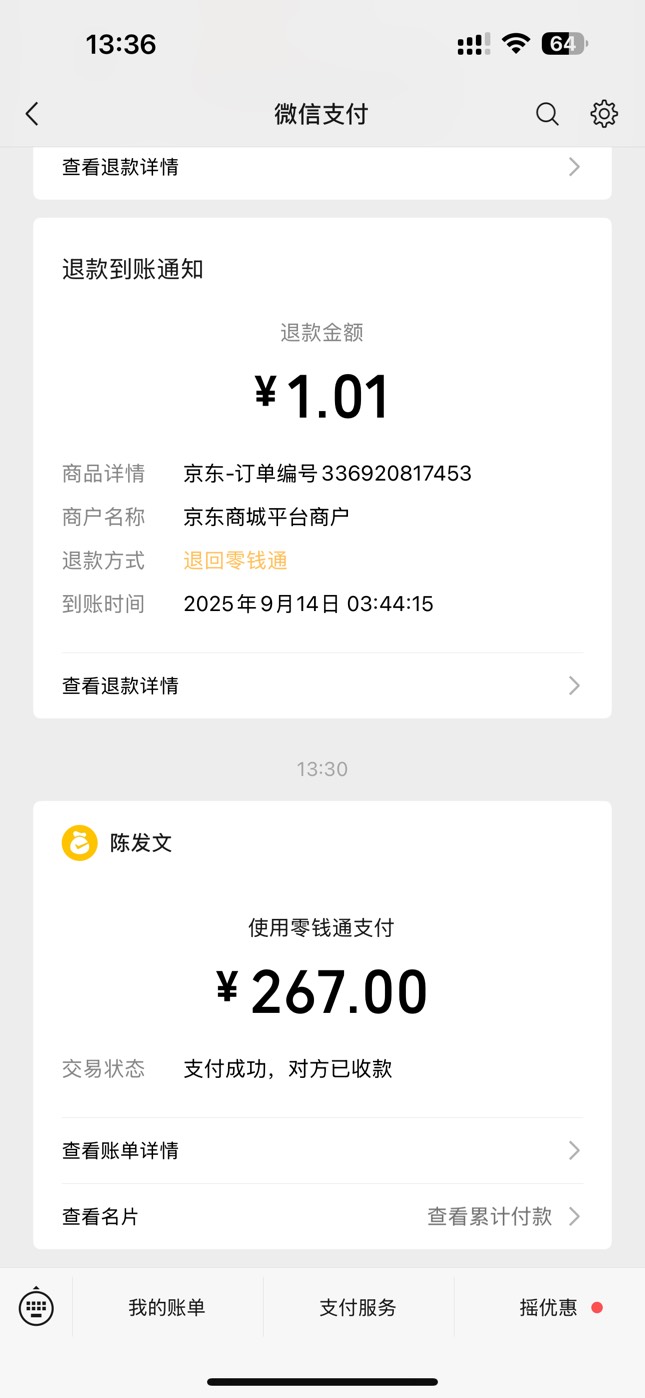Open 查看退款详情 under the ¥1.01 refund
This screenshot has height=1398, width=645.
point(322,686)
